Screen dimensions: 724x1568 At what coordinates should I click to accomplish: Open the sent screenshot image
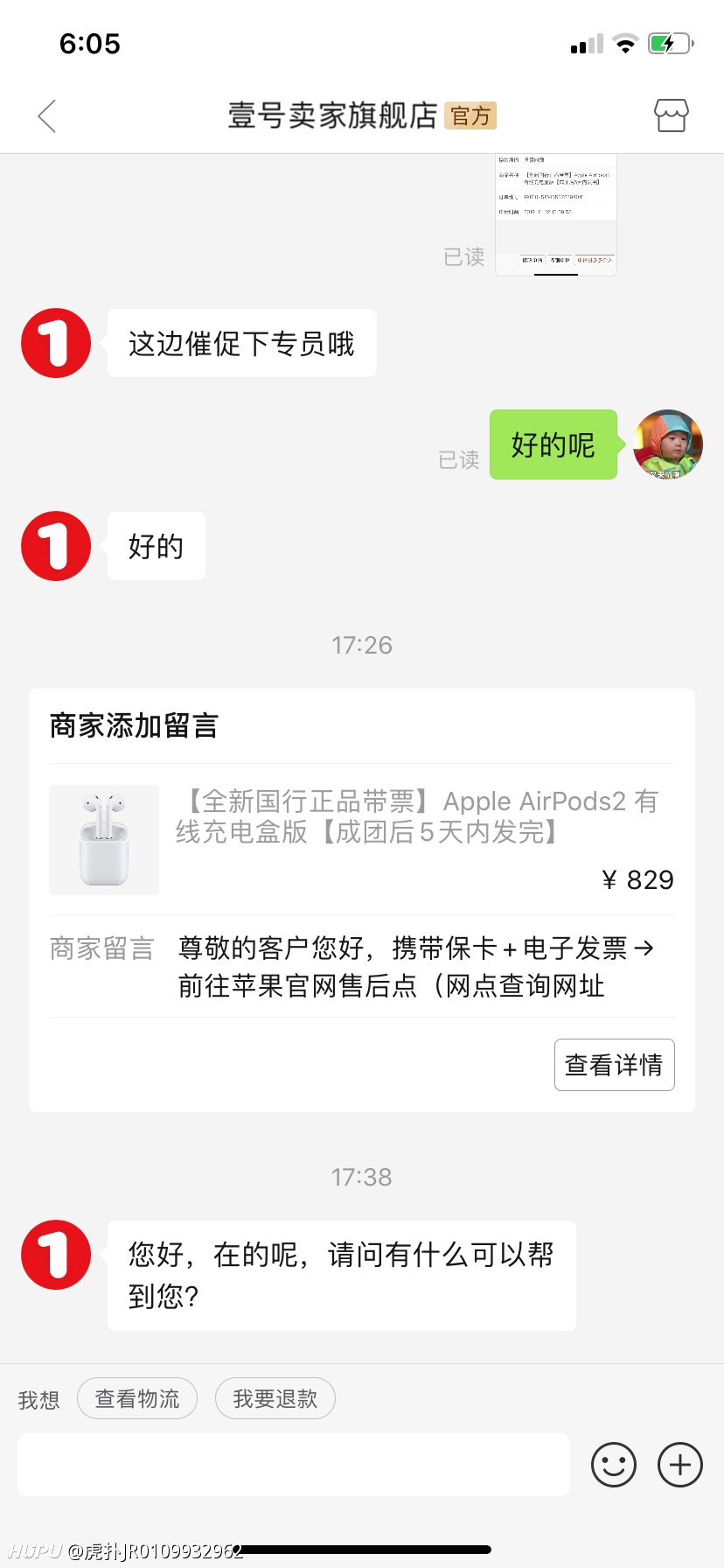(556, 214)
